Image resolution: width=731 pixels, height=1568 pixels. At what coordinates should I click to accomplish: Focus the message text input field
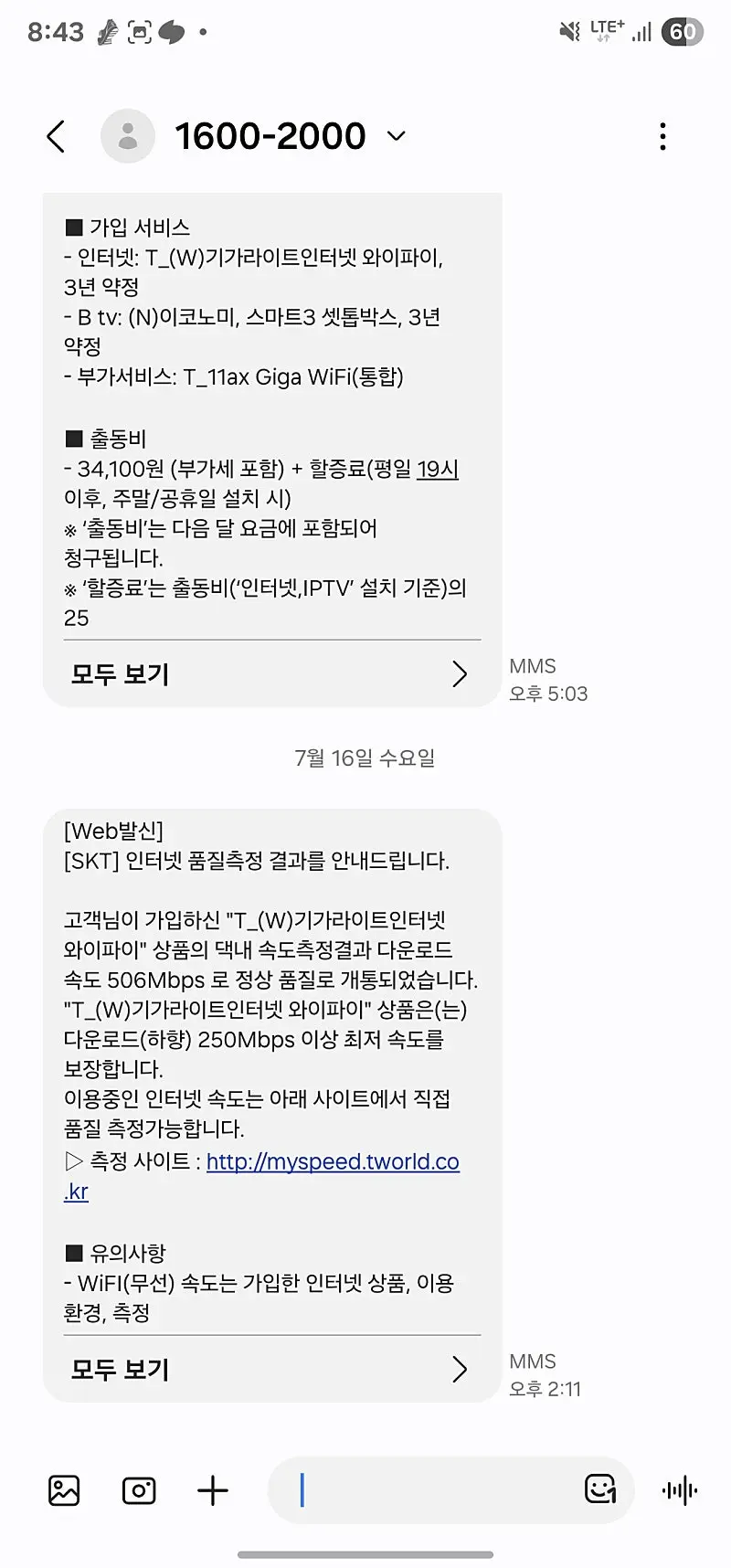(x=429, y=1490)
